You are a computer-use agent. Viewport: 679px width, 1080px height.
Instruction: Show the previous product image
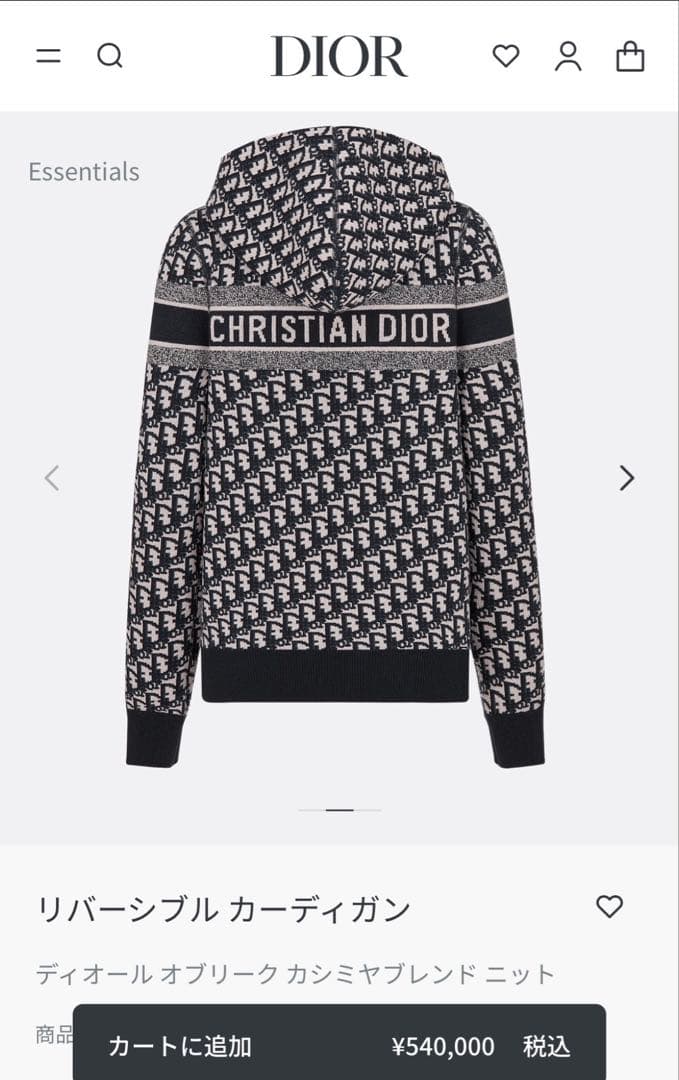(52, 478)
